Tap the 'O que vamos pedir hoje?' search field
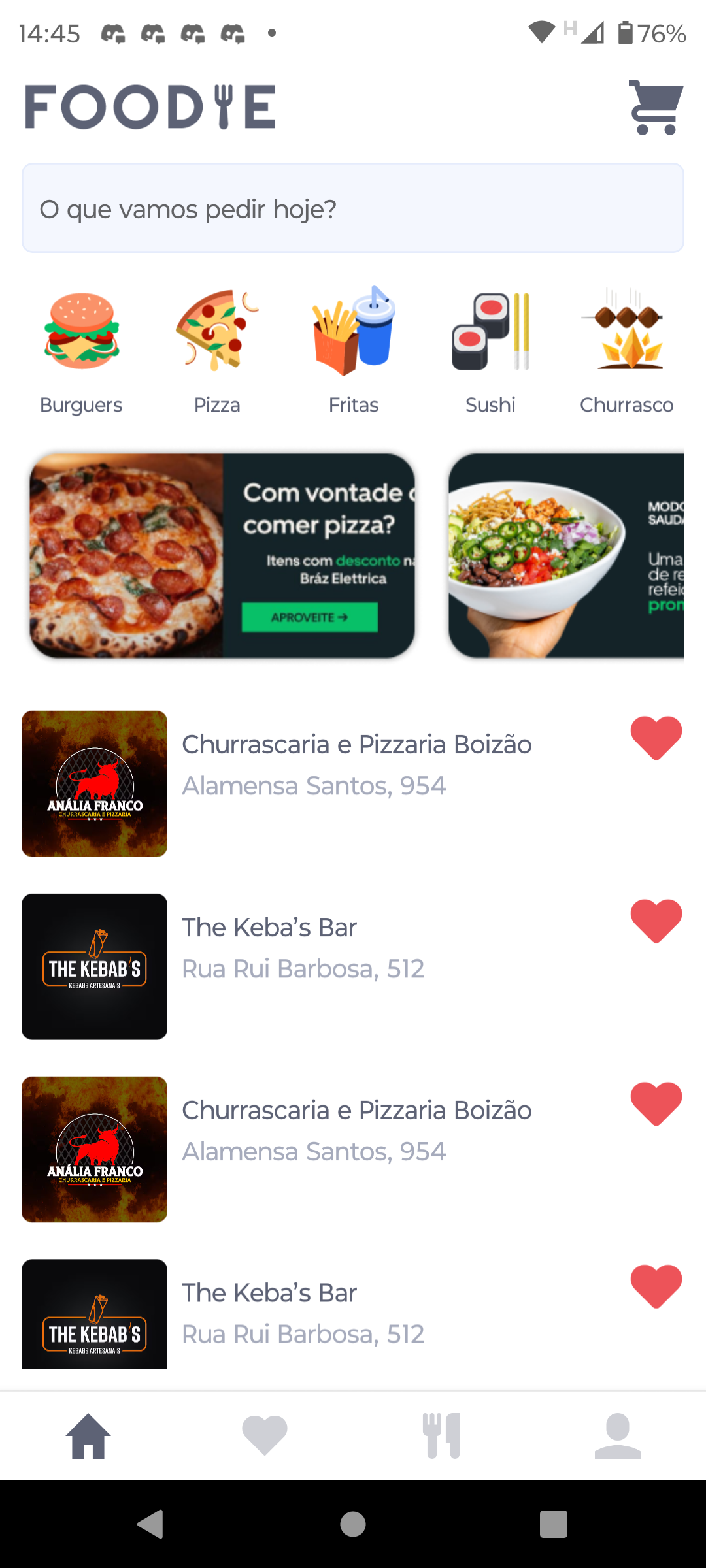 (x=353, y=208)
